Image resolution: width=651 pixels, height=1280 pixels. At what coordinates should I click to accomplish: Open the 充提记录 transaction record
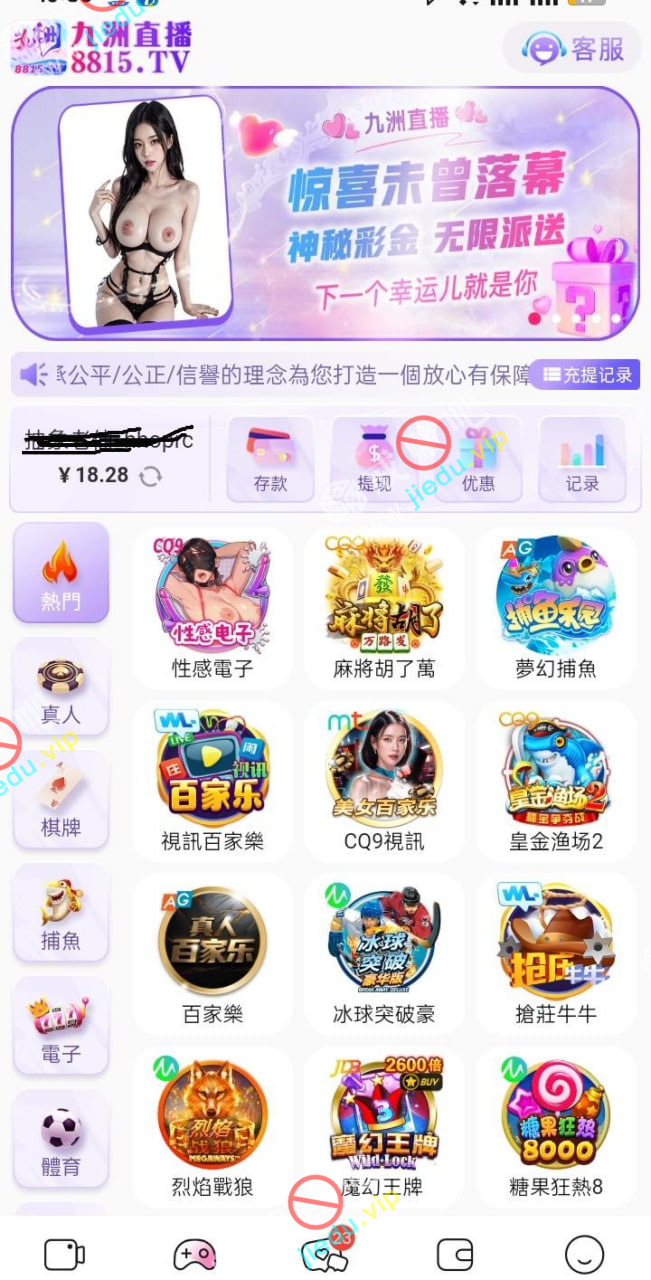(x=586, y=375)
